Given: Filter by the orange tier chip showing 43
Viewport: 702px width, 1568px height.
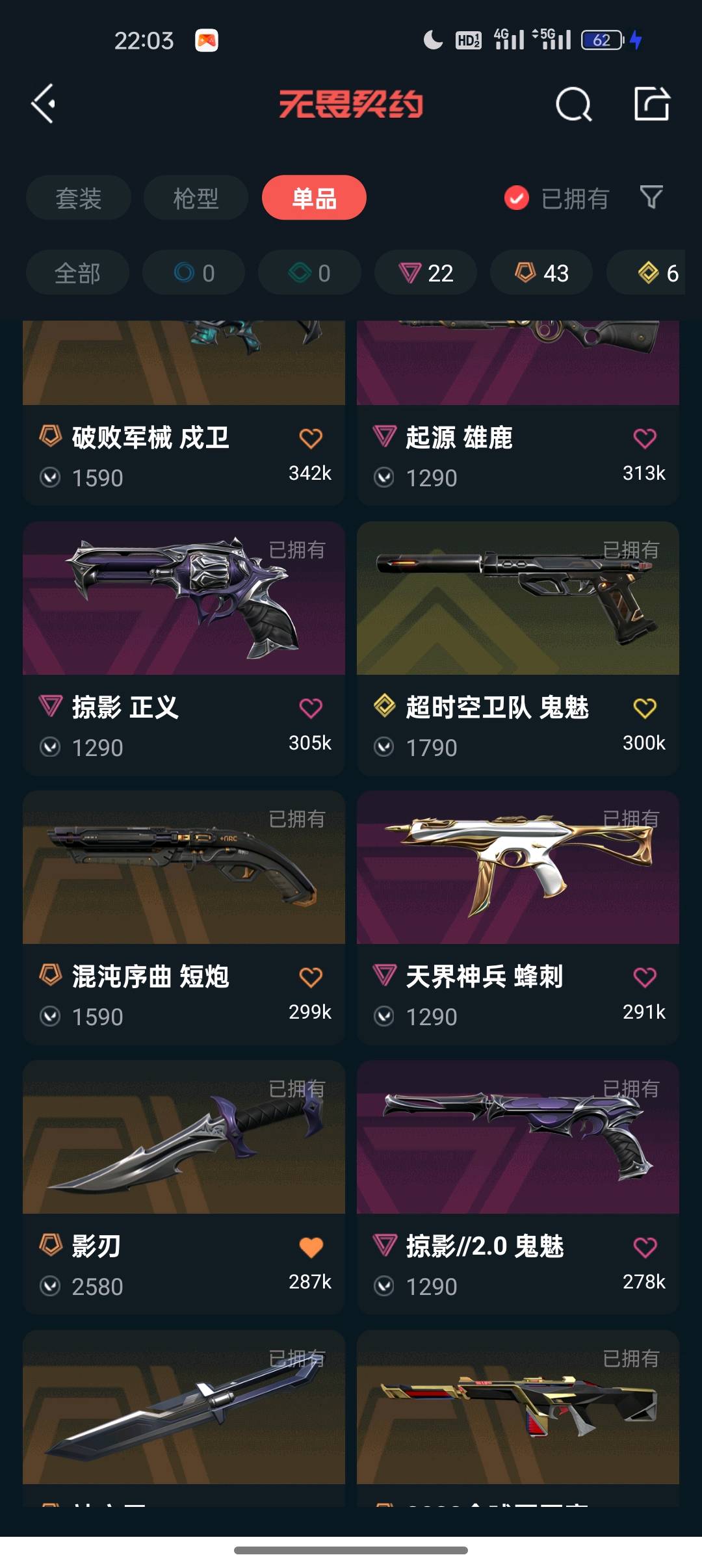Looking at the screenshot, I should (x=541, y=273).
